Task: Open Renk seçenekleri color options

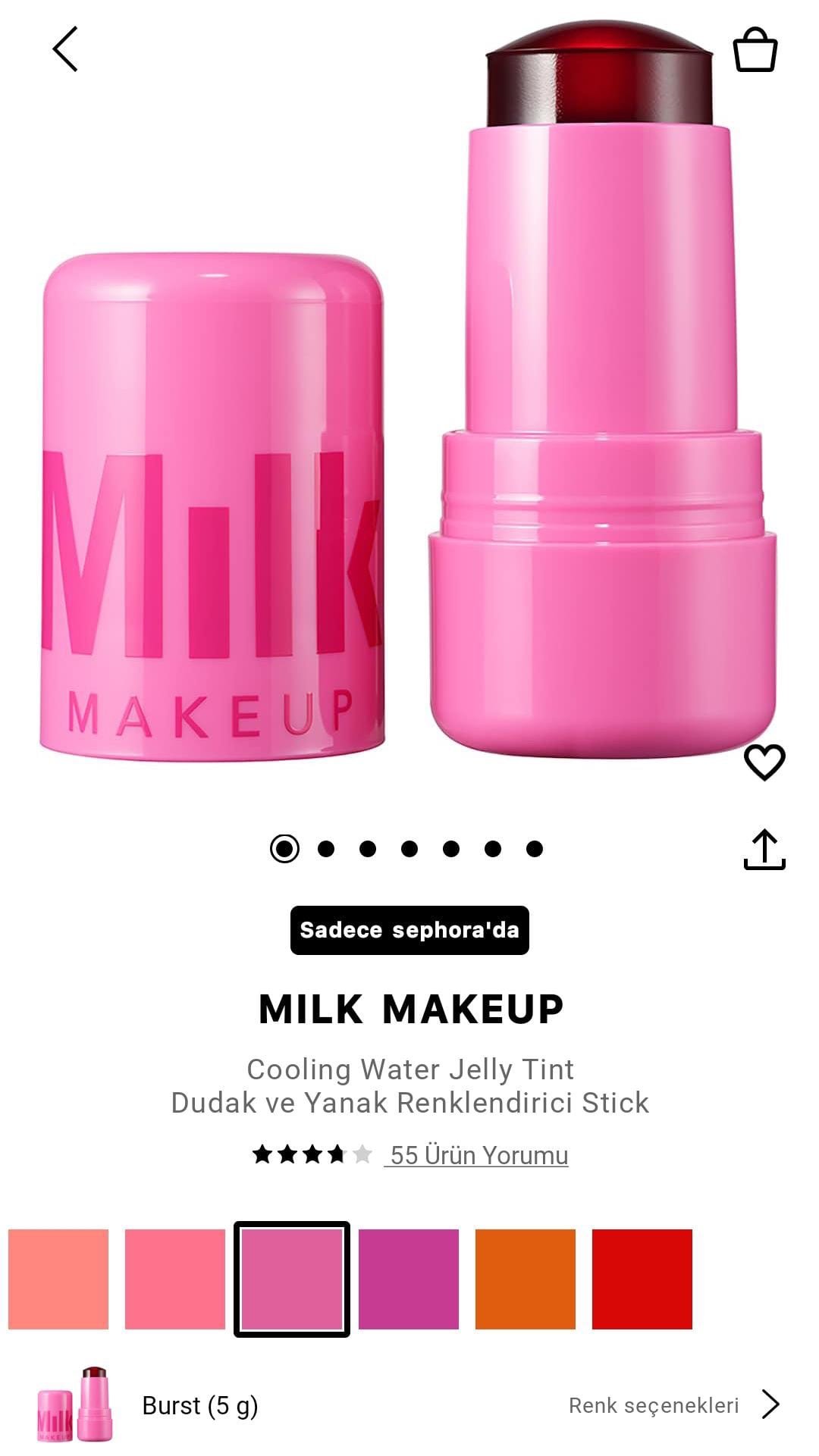Action: point(673,1404)
